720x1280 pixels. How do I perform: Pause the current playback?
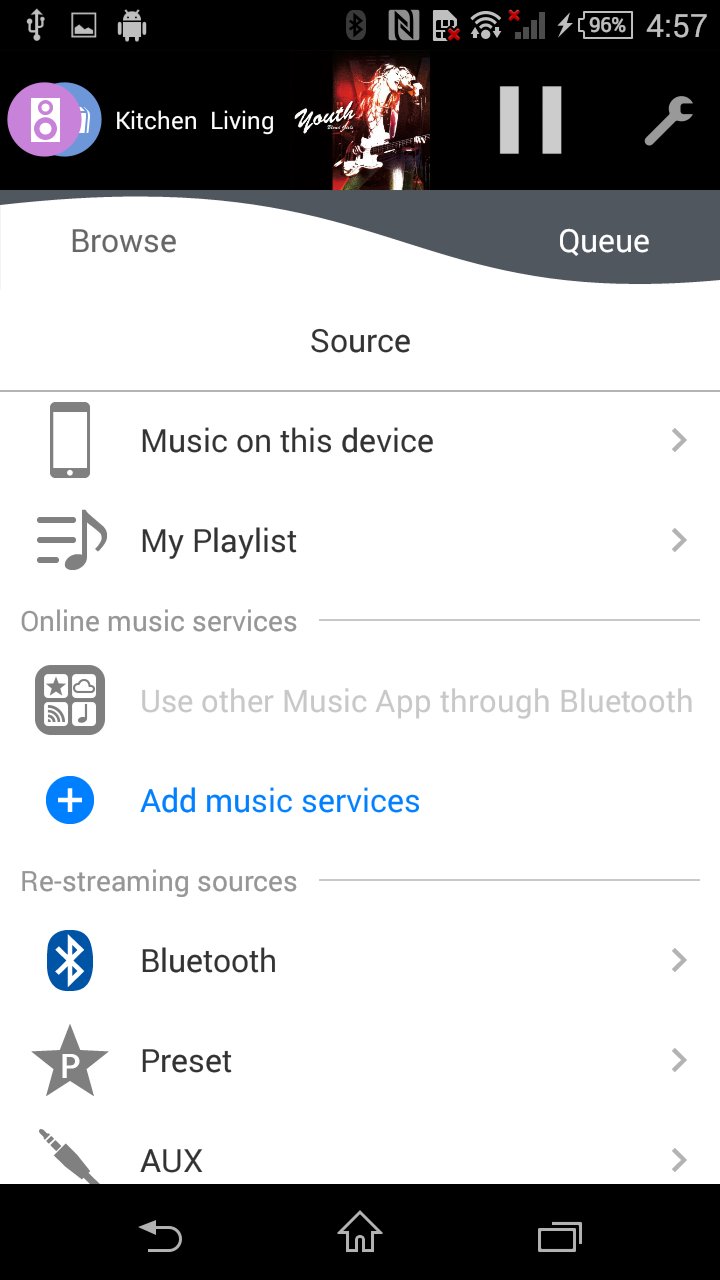pyautogui.click(x=530, y=120)
